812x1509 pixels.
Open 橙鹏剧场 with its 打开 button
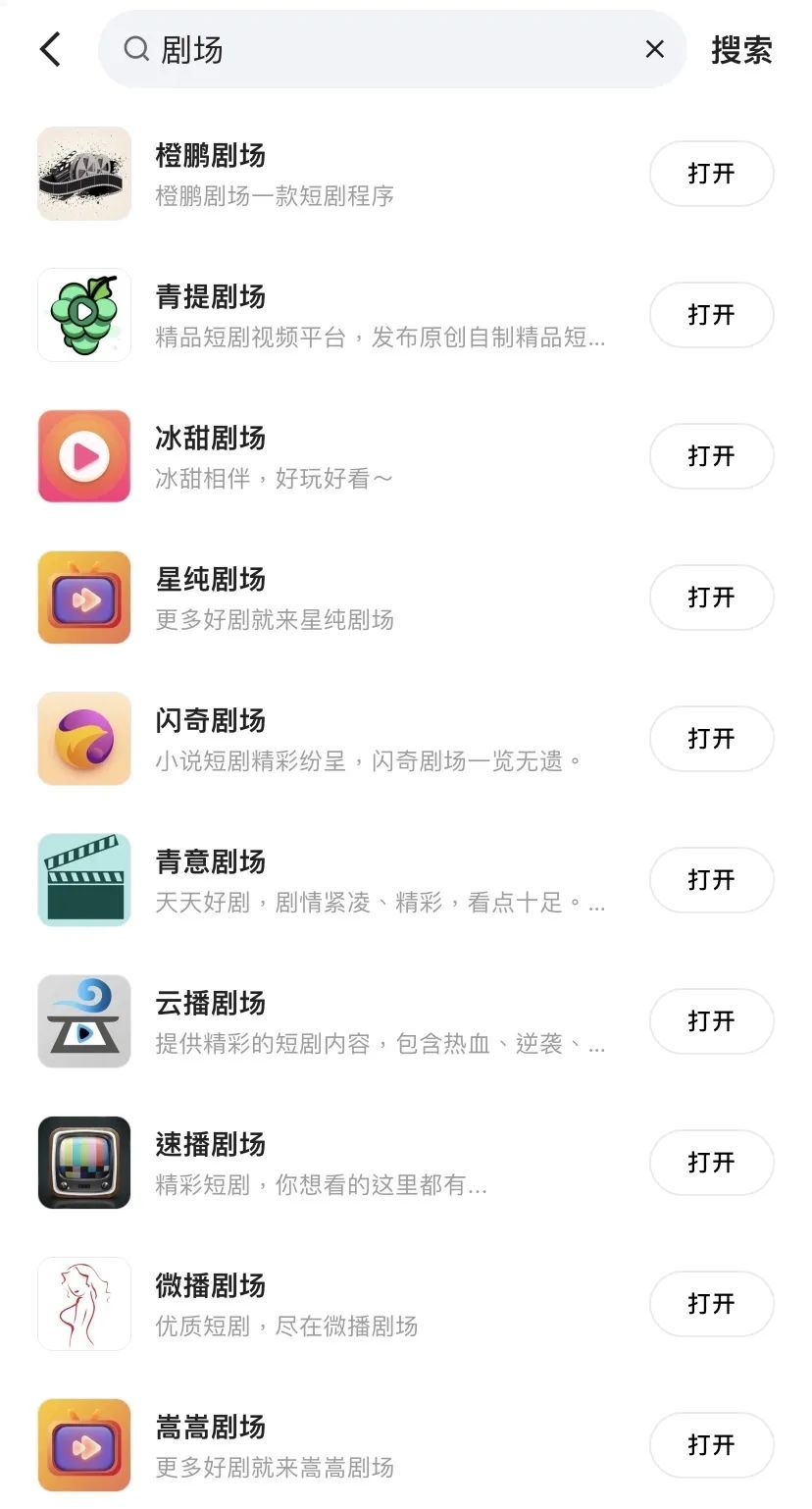[711, 174]
